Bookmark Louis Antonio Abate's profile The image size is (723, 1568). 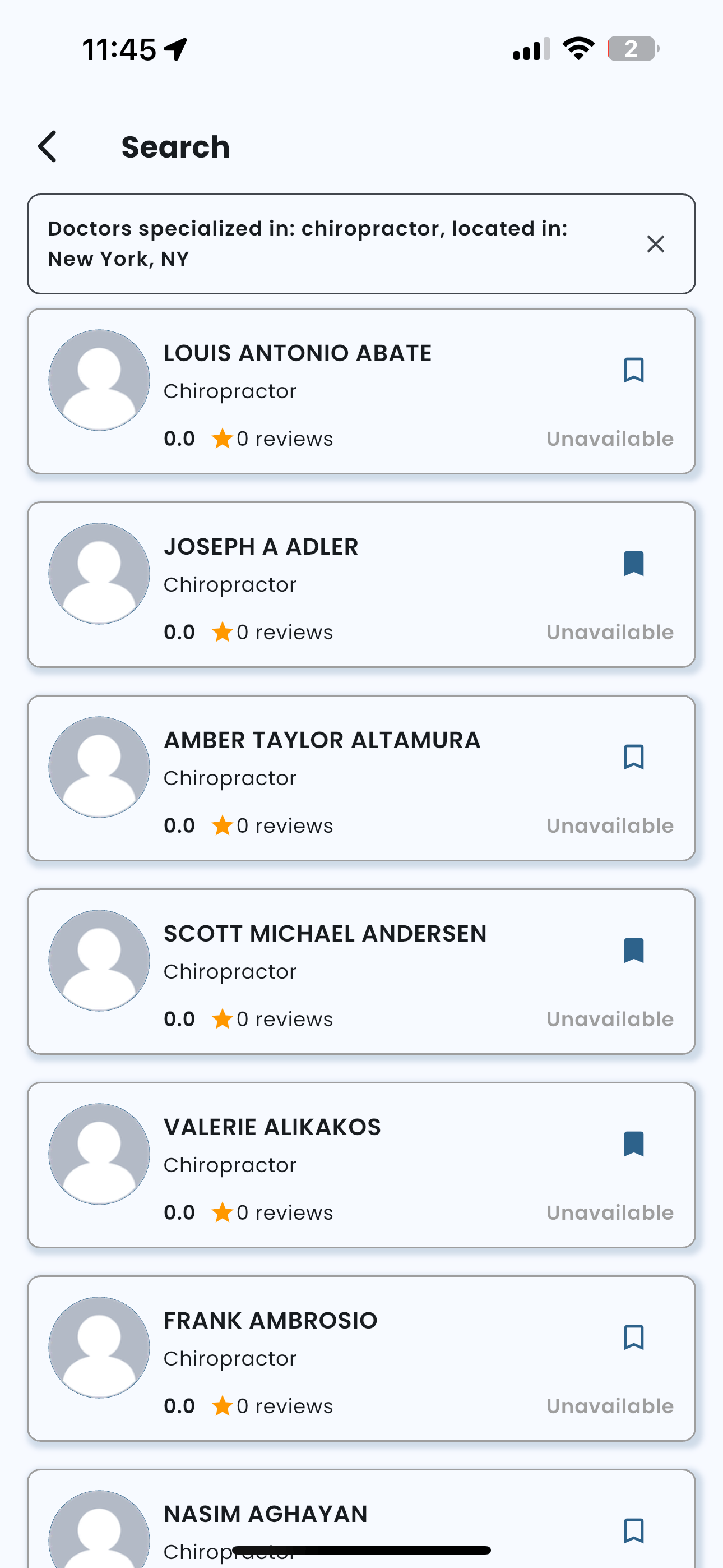pyautogui.click(x=633, y=370)
